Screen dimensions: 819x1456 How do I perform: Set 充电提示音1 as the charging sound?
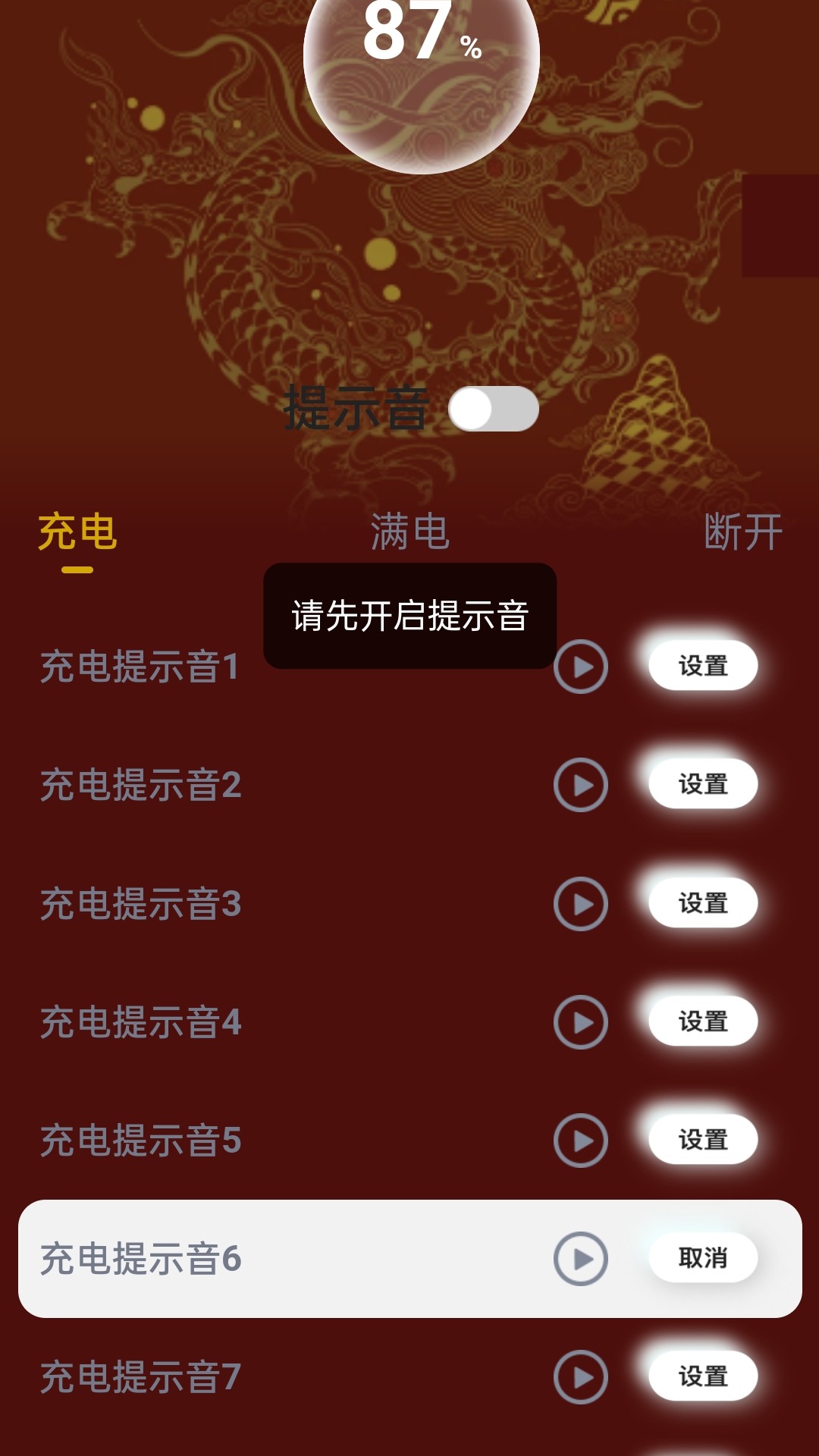pos(703,666)
